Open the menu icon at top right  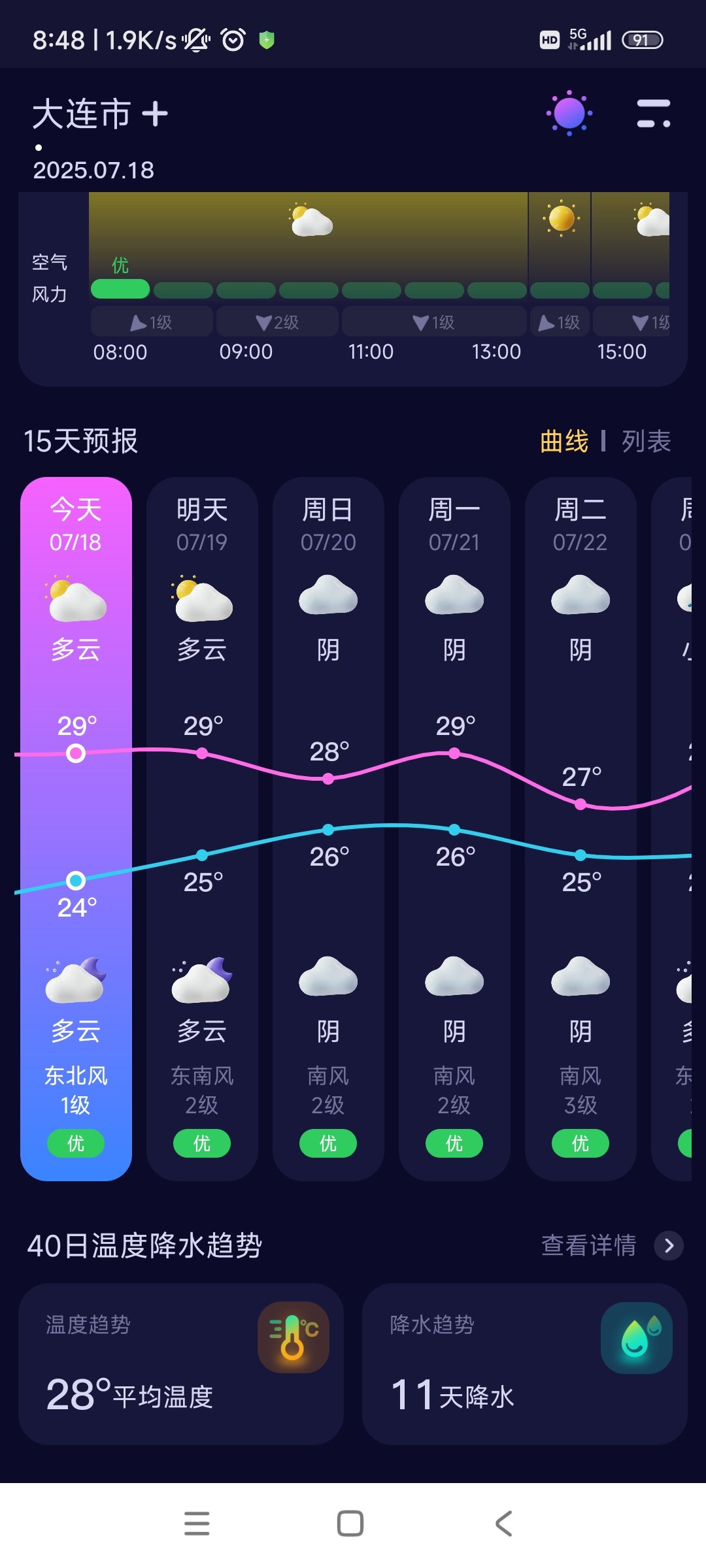(654, 114)
